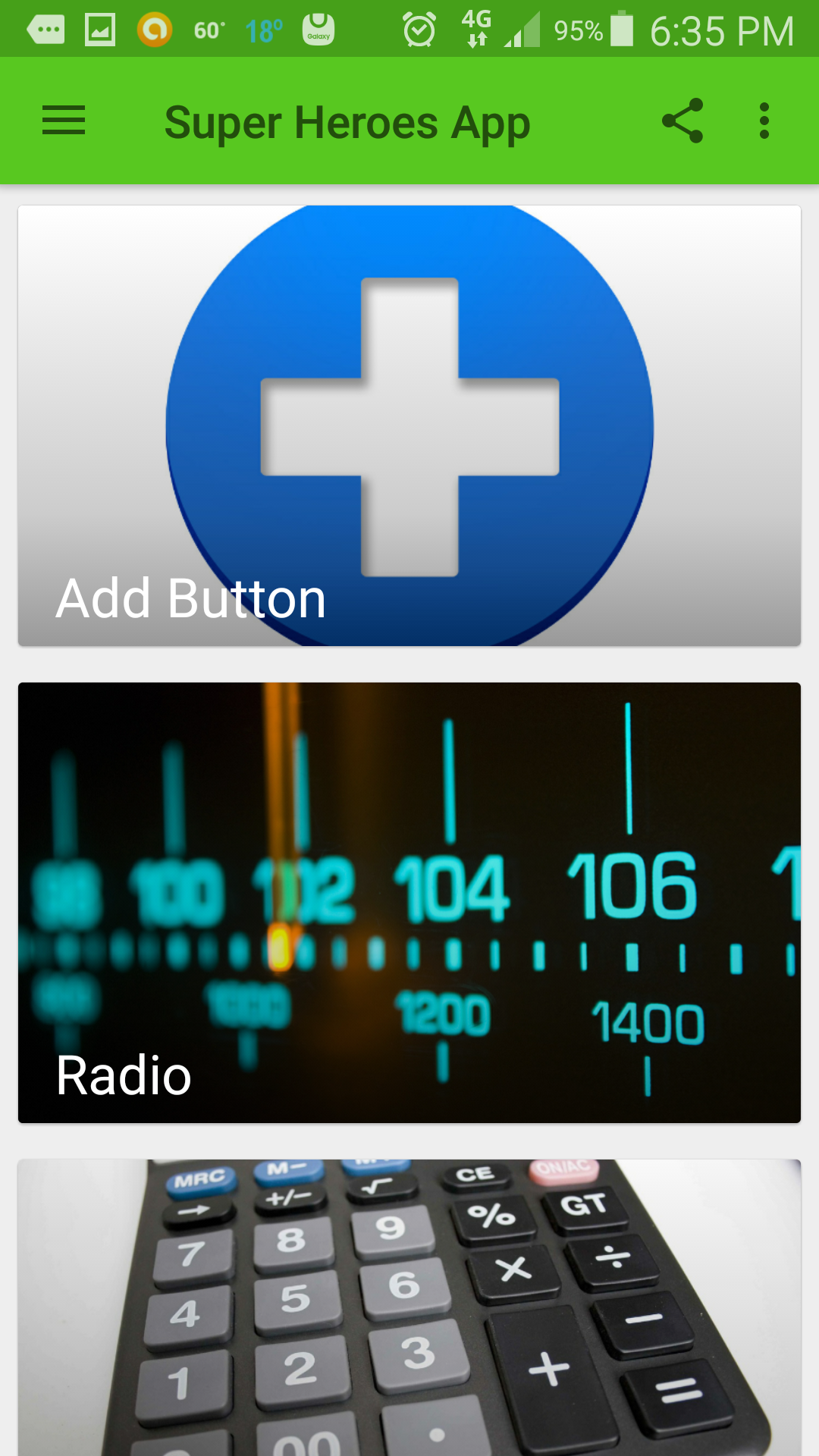Open the Add Button card
Image resolution: width=819 pixels, height=1456 pixels.
(409, 425)
